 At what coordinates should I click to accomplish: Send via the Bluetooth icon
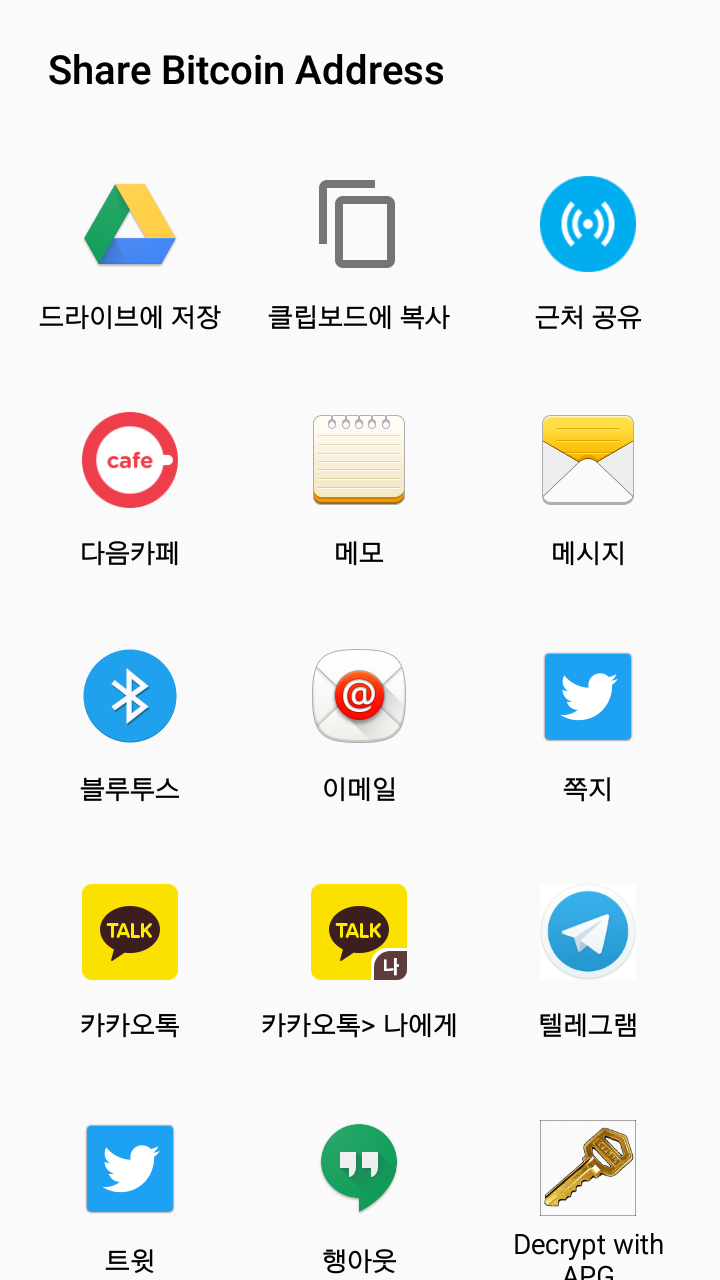[x=129, y=696]
